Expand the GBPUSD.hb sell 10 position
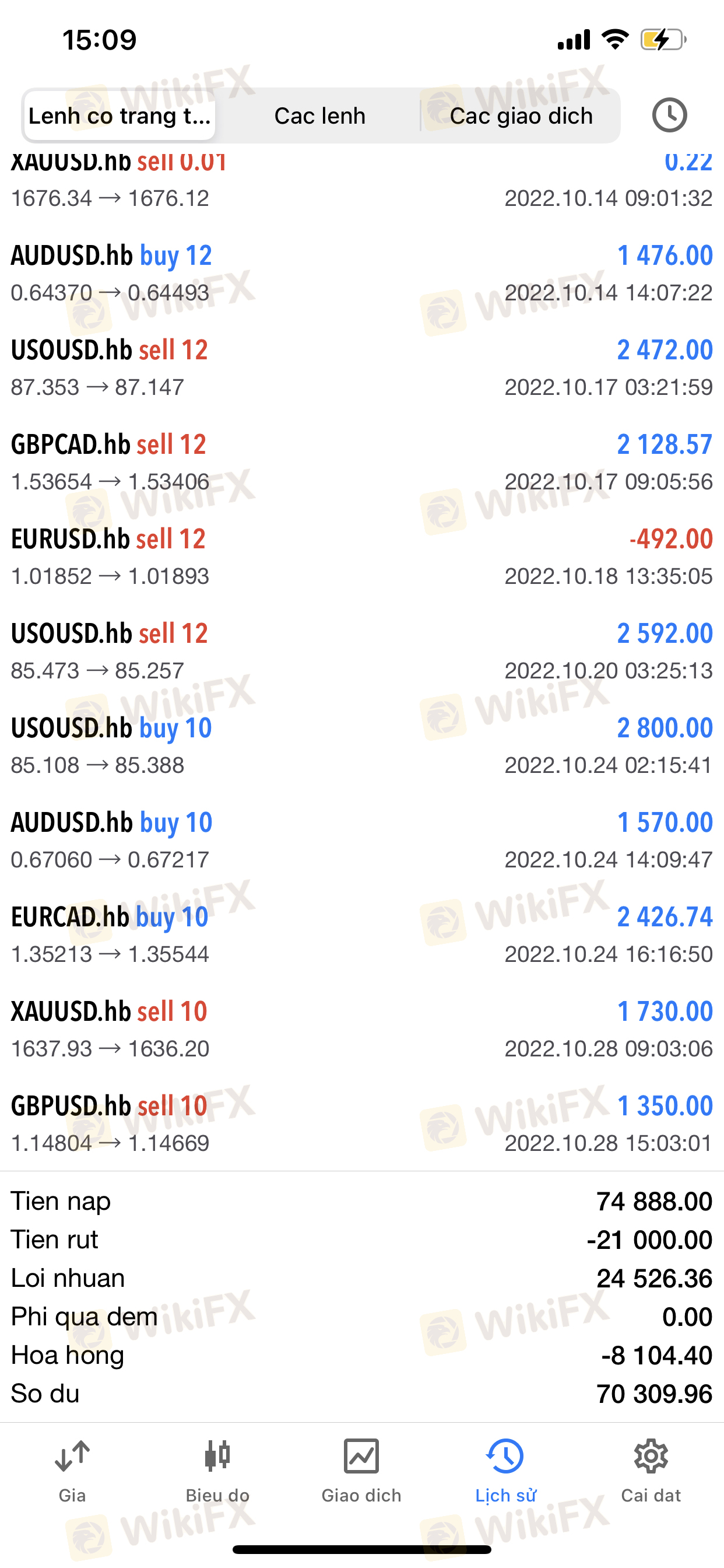This screenshot has width=724, height=1568. [x=362, y=1123]
